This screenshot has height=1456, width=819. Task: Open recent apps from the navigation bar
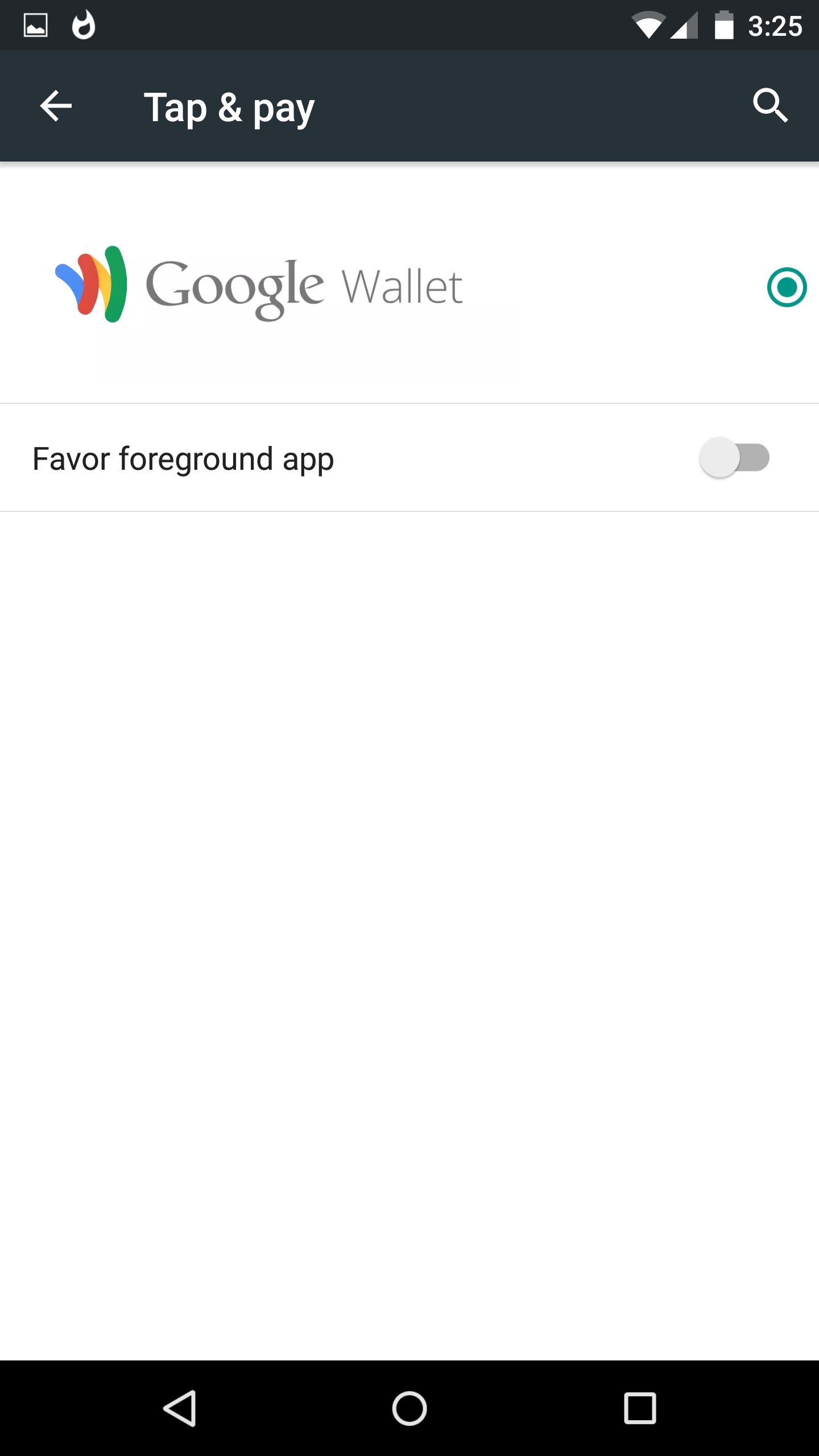640,1408
